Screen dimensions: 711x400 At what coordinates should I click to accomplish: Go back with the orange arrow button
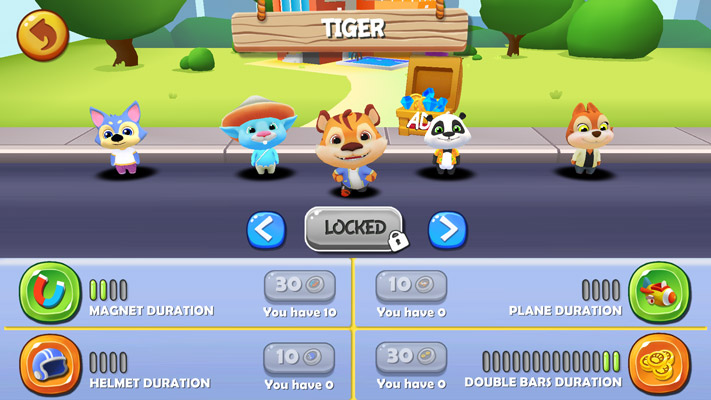pos(43,35)
